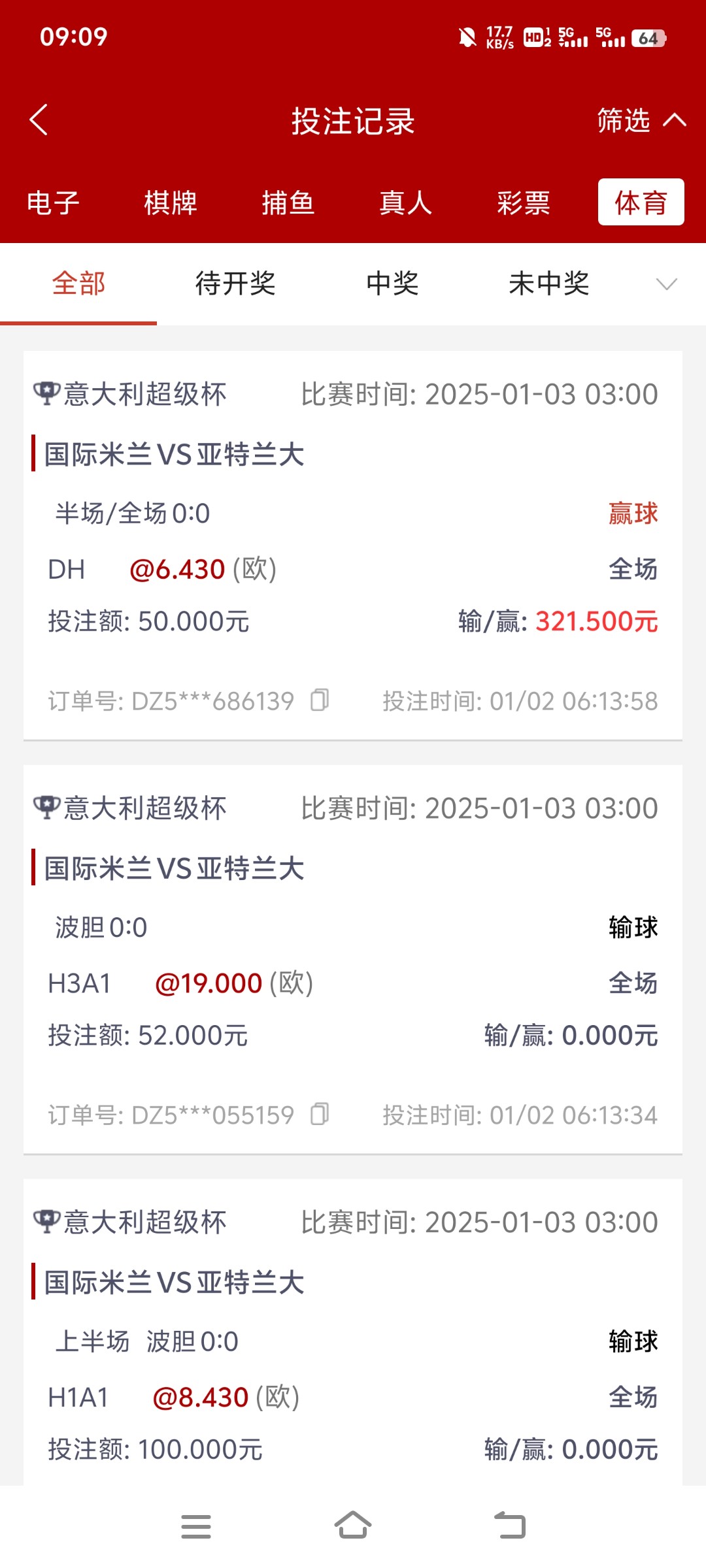Copy order number DZ5***686139
This screenshot has height=1568, width=706.
(x=320, y=700)
